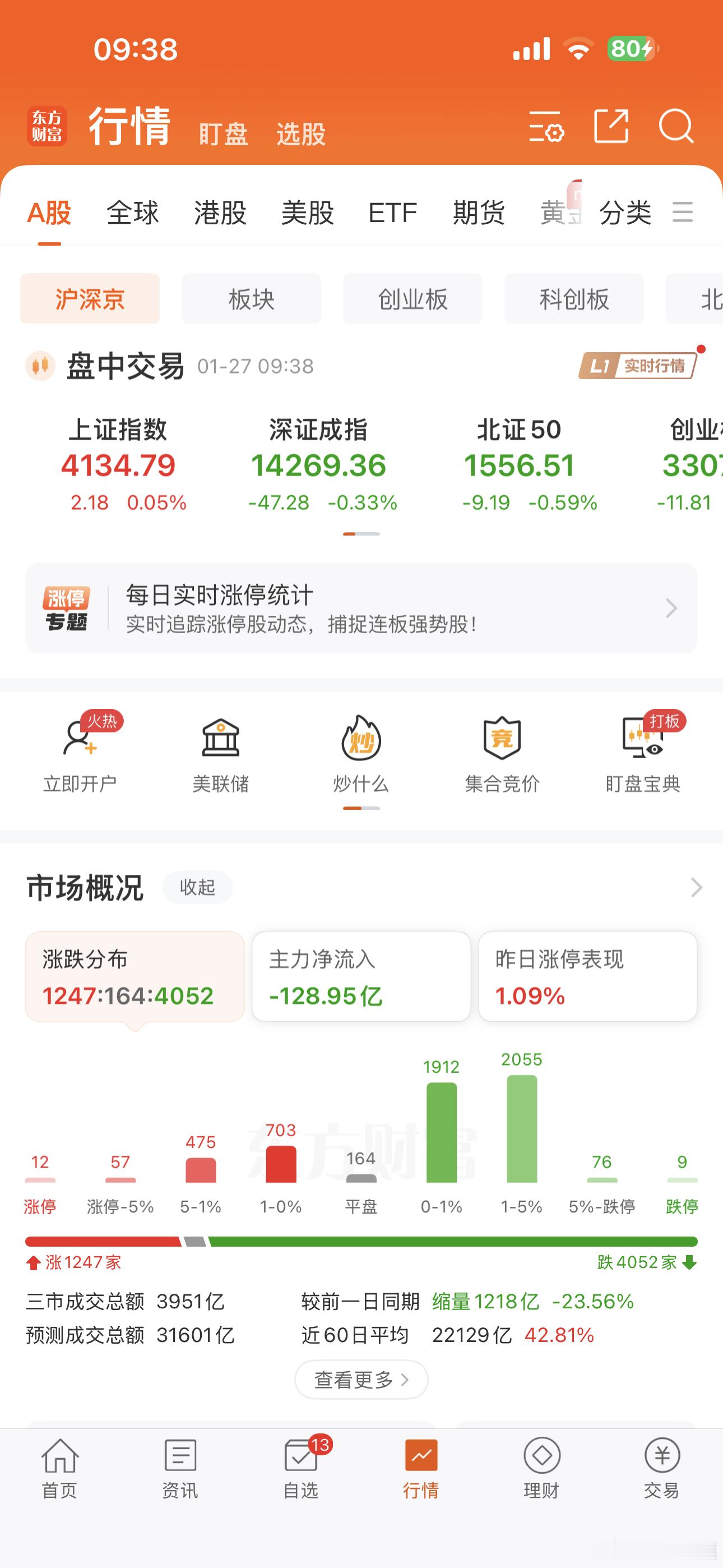Viewport: 723px width, 1568px height.
Task: Select the 创业板 segment button
Action: point(413,299)
